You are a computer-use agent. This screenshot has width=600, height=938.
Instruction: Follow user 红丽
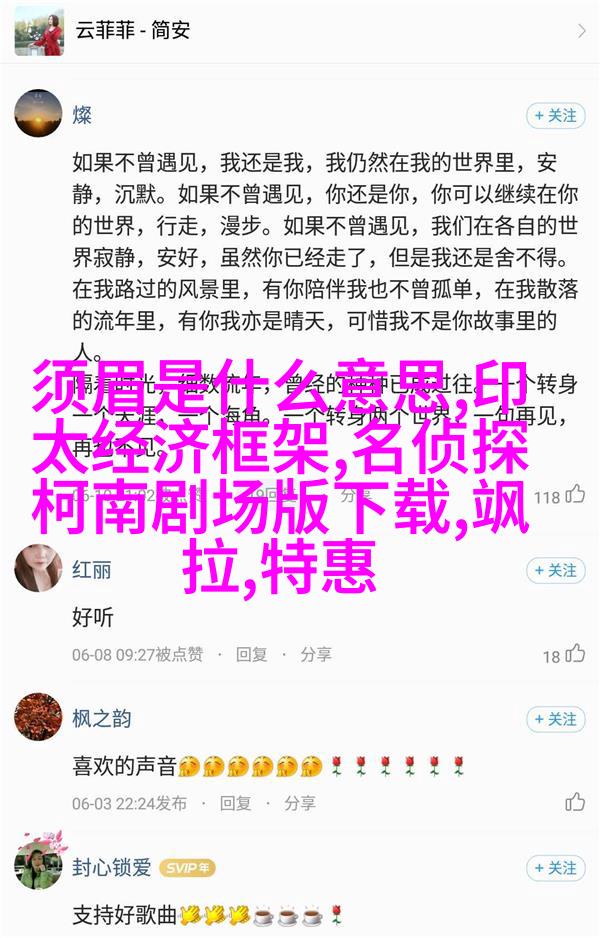(553, 570)
